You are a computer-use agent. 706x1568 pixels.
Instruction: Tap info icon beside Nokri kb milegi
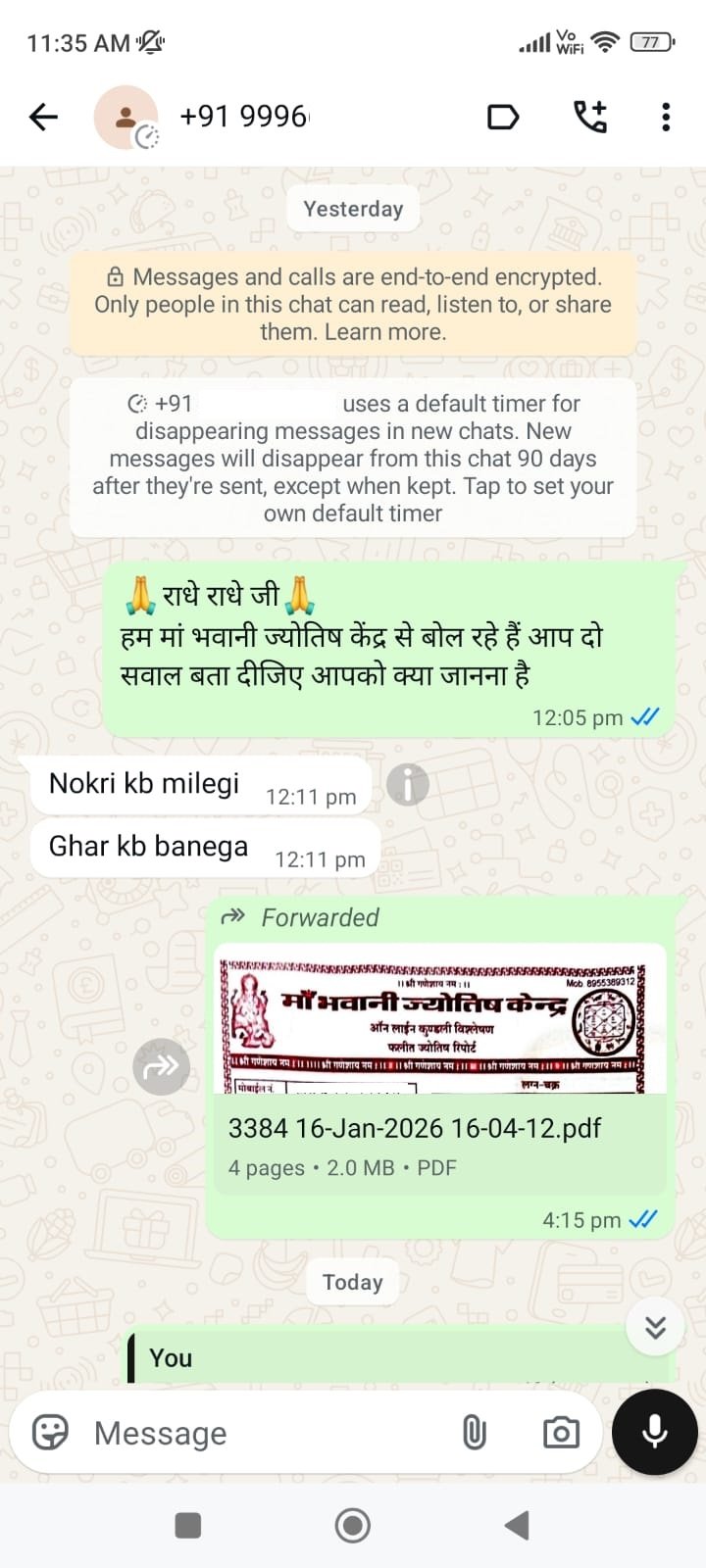407,784
